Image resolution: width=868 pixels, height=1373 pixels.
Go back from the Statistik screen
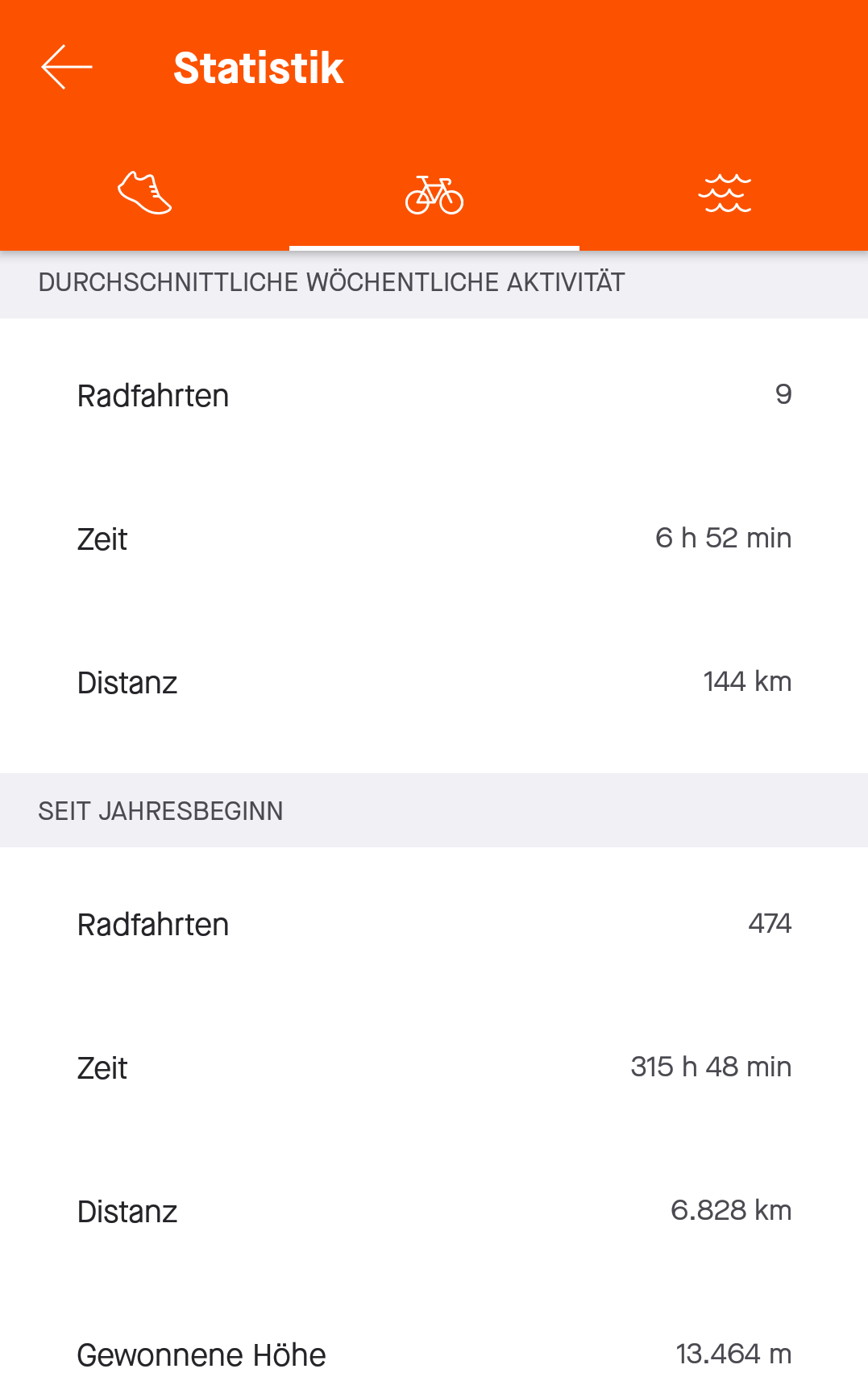click(x=67, y=67)
